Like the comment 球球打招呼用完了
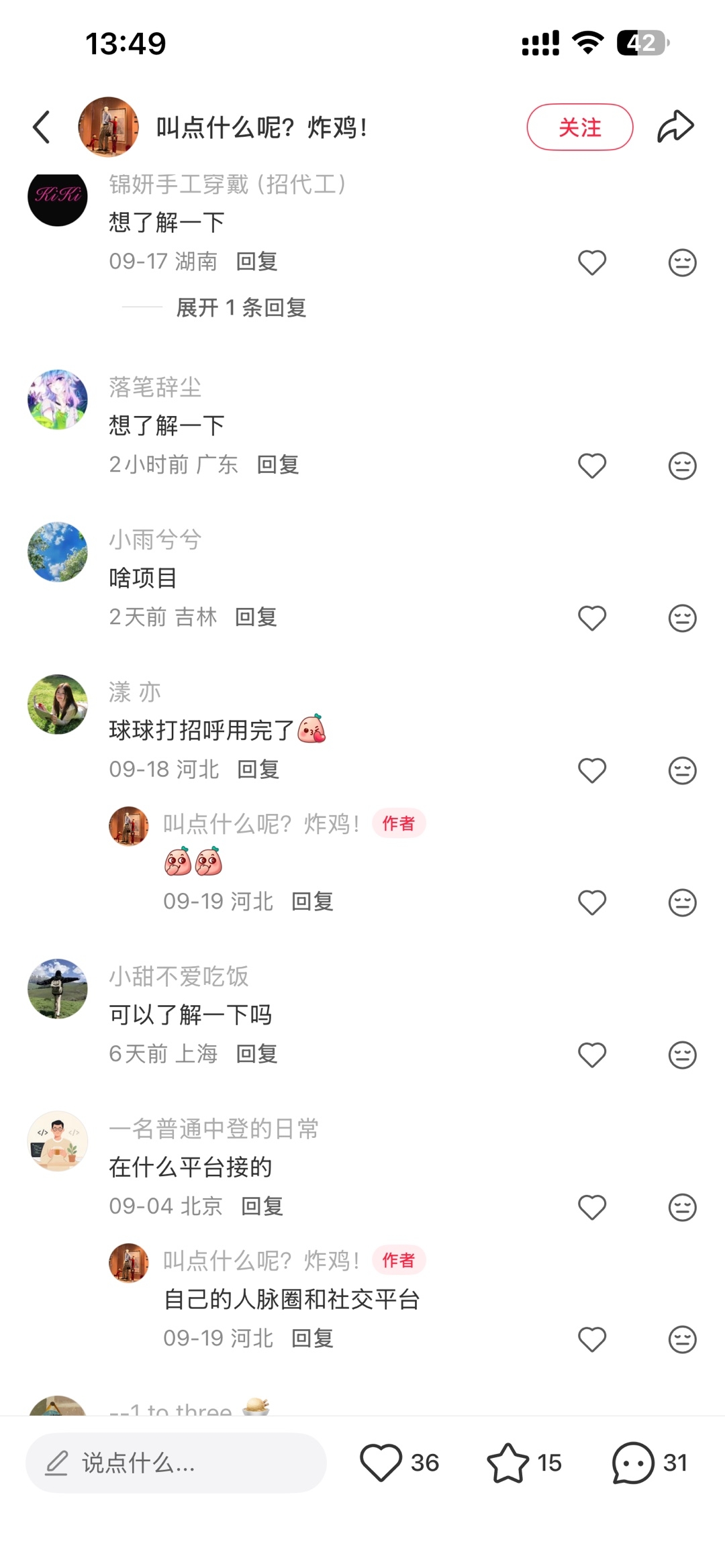Image resolution: width=725 pixels, height=1568 pixels. pyautogui.click(x=592, y=770)
